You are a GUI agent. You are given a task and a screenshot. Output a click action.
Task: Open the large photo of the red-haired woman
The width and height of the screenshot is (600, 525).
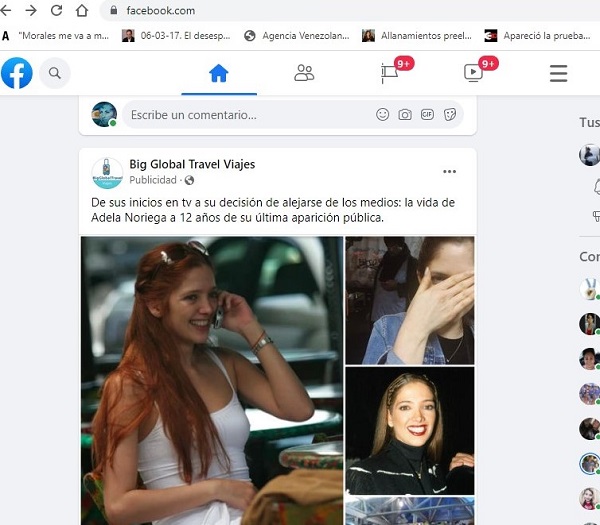click(210, 380)
